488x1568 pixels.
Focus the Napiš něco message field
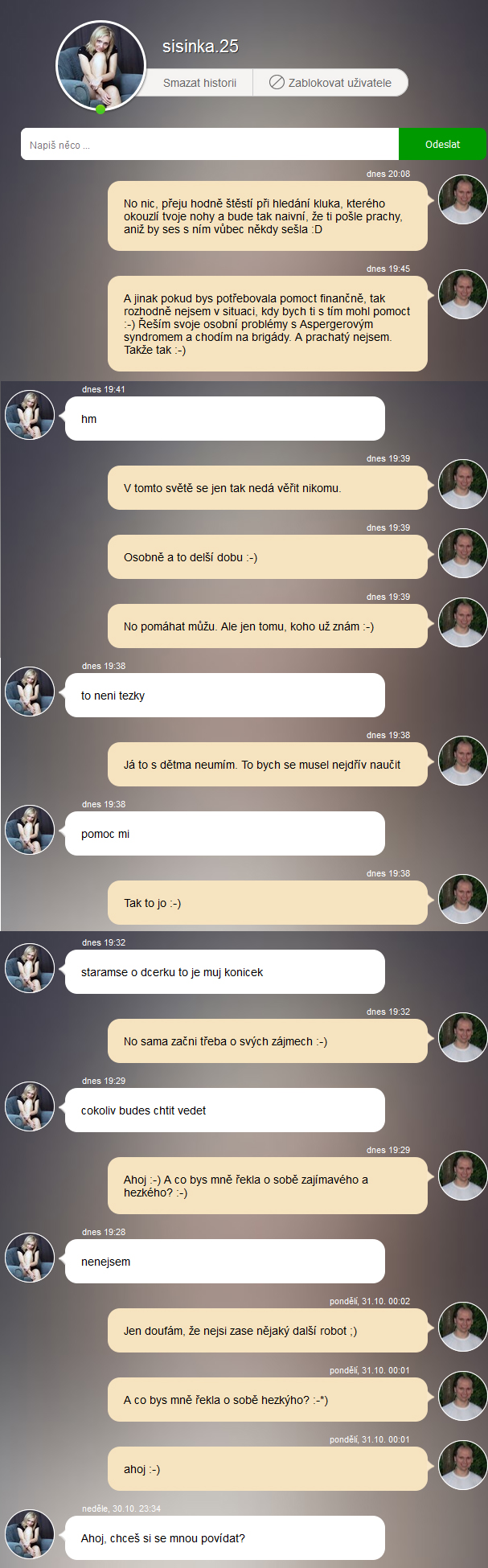209,145
